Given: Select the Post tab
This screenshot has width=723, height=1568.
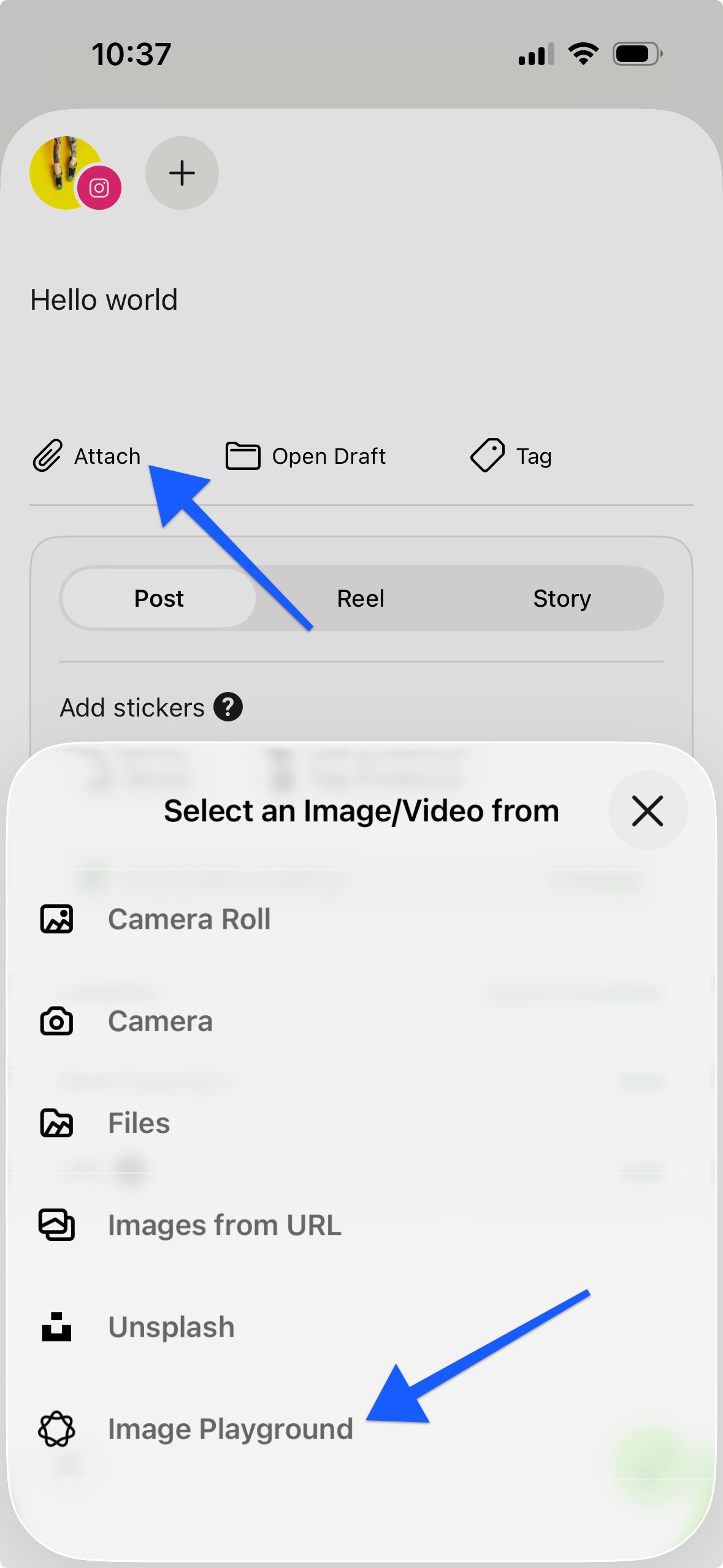Looking at the screenshot, I should point(159,599).
